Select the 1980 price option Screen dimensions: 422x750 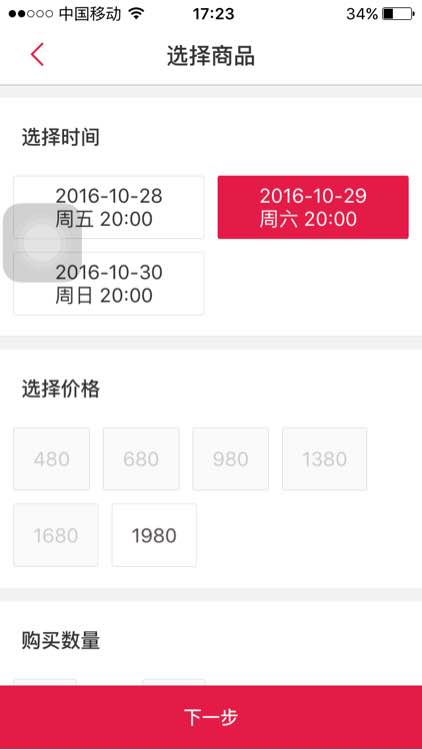[154, 535]
